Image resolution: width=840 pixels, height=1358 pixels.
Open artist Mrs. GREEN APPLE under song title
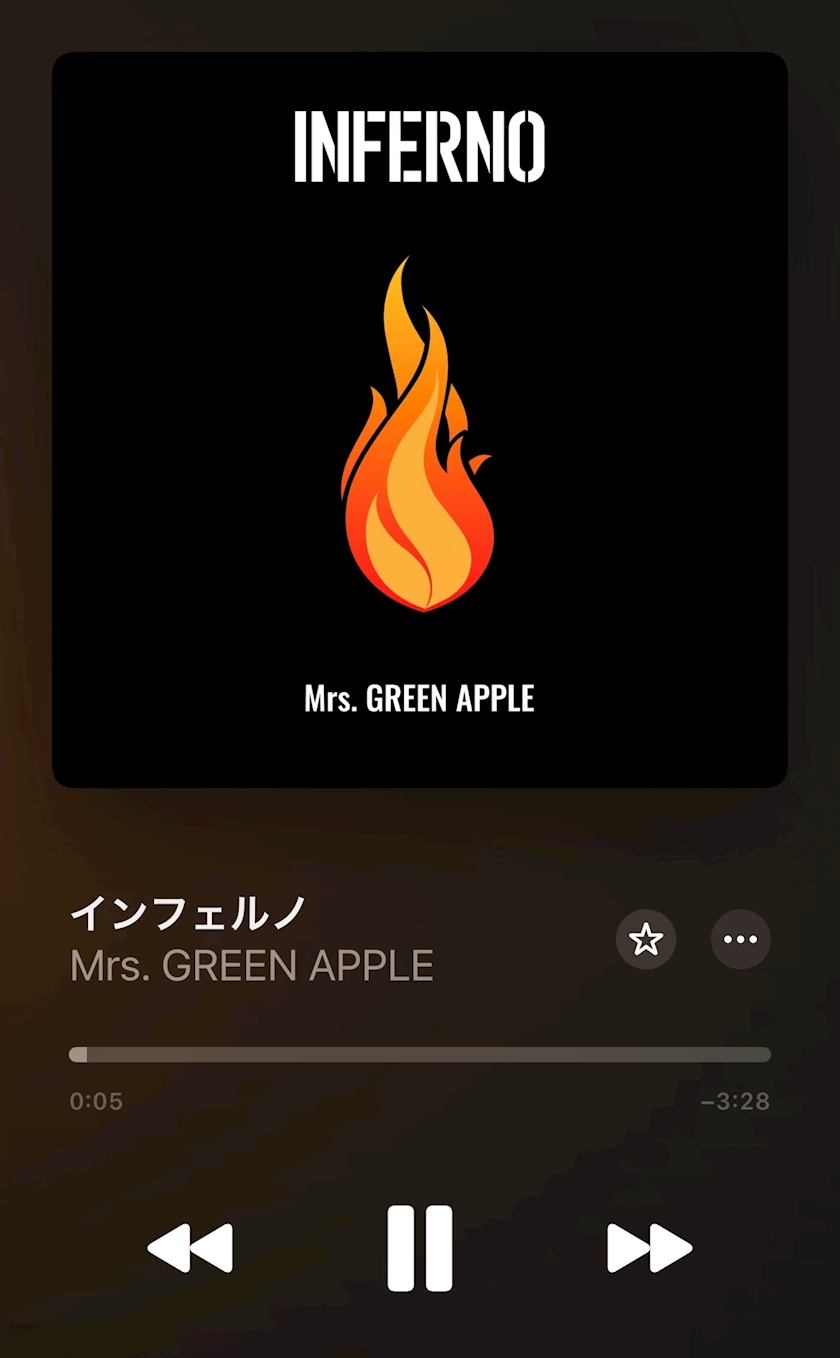coord(252,966)
